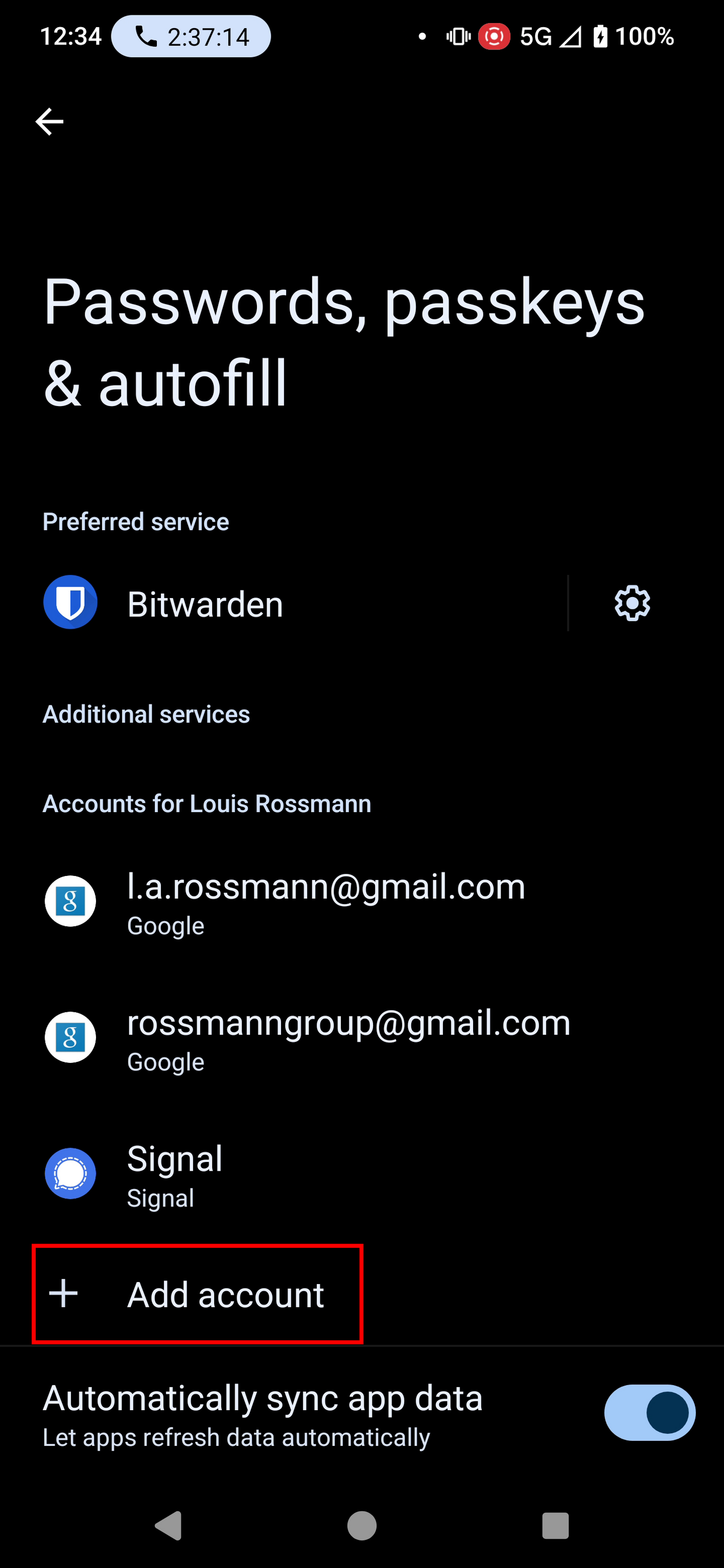Tap the system home button
Viewport: 724px width, 1568px height.
click(362, 1526)
